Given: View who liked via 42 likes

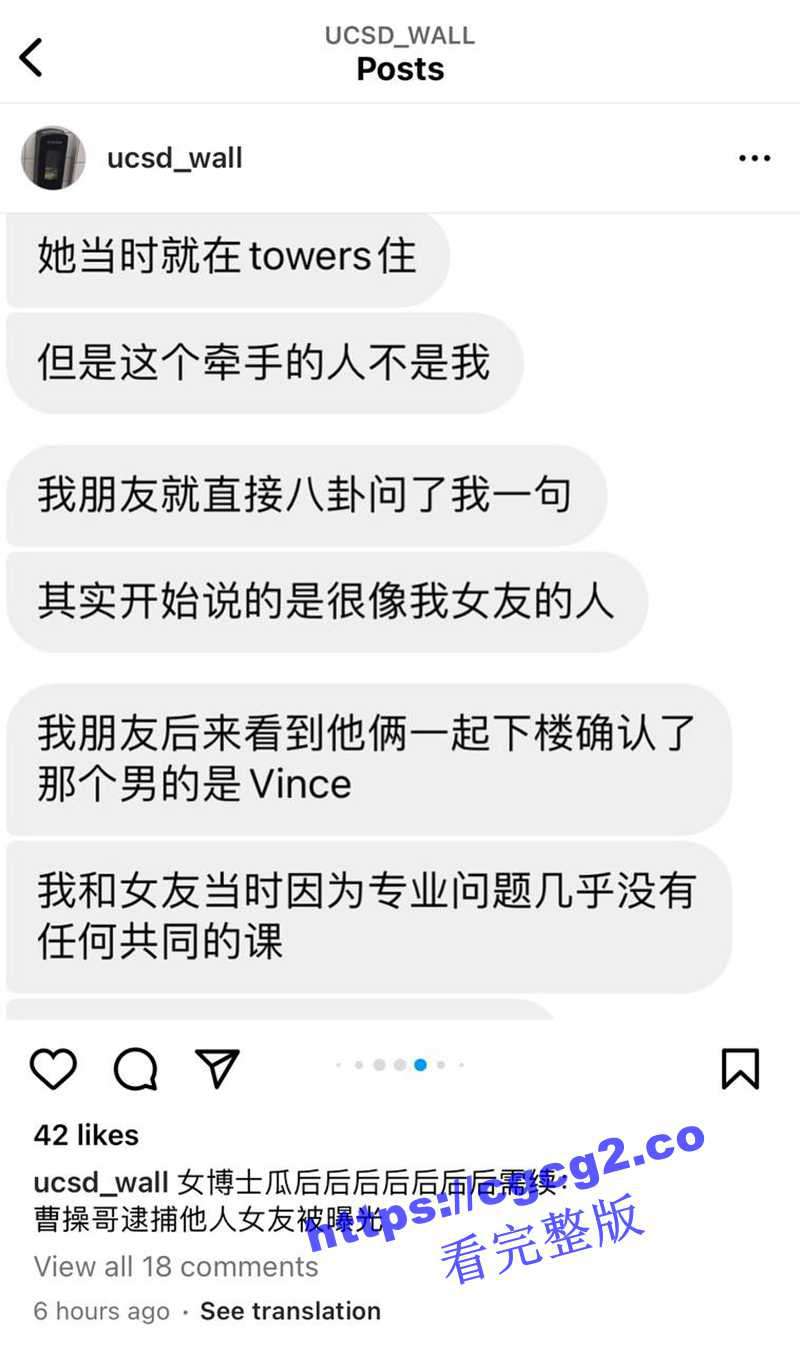Looking at the screenshot, I should [86, 1135].
